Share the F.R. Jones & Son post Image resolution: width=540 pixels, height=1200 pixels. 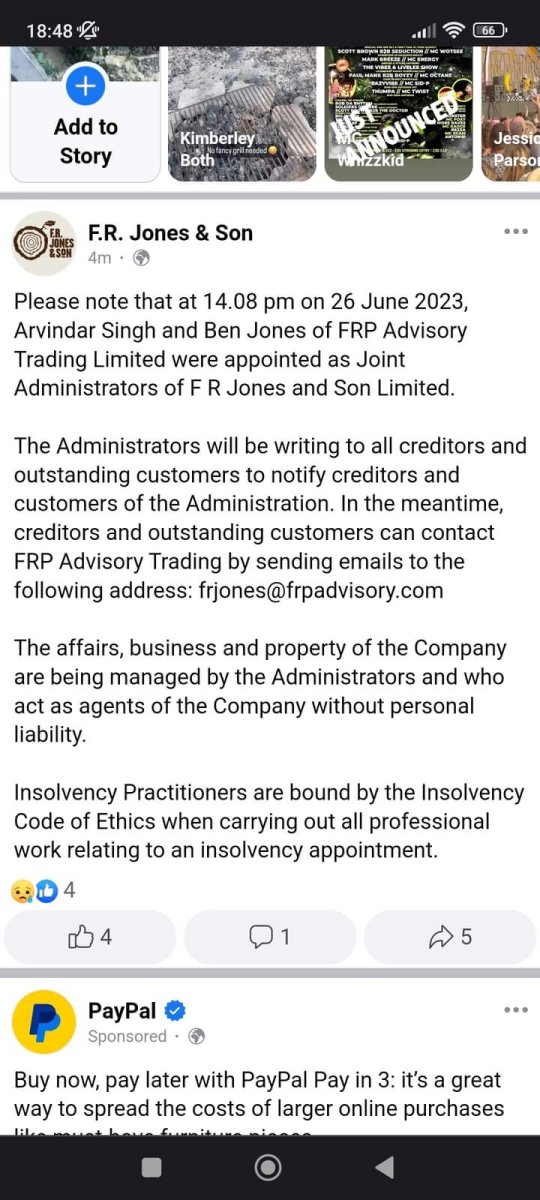(x=450, y=937)
